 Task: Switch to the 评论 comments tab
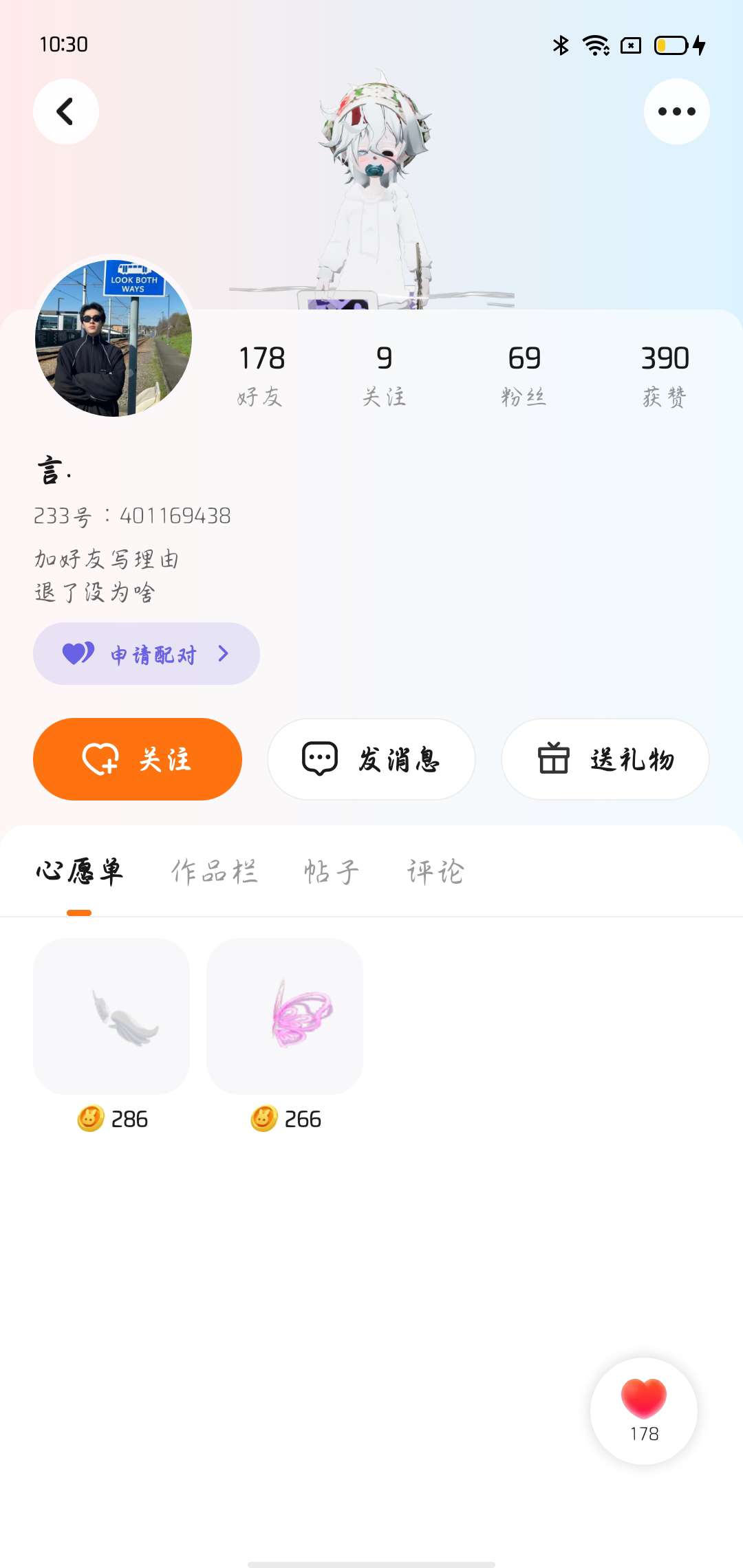[435, 872]
